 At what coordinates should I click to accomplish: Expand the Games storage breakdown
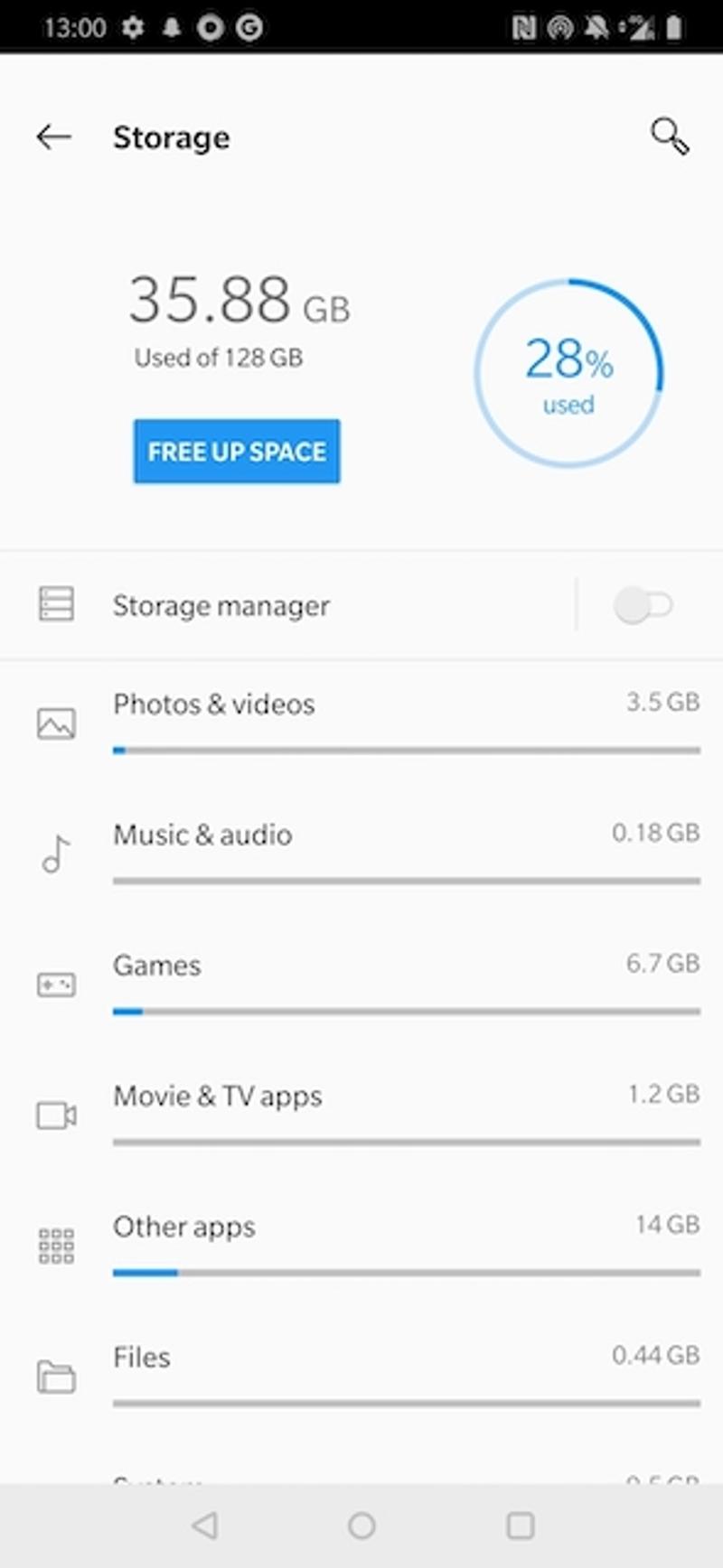(361, 975)
